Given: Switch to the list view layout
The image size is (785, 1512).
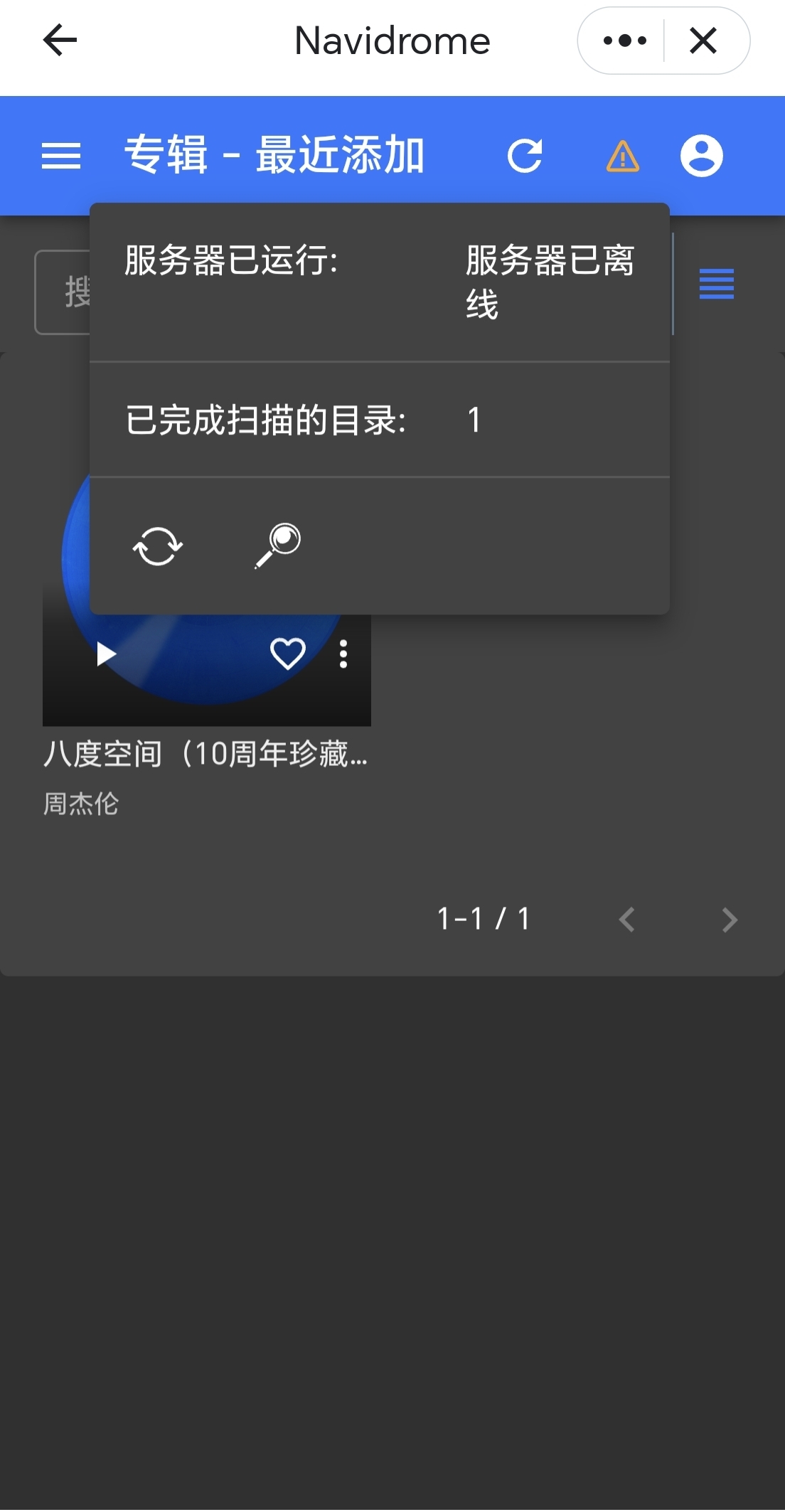Looking at the screenshot, I should [716, 284].
